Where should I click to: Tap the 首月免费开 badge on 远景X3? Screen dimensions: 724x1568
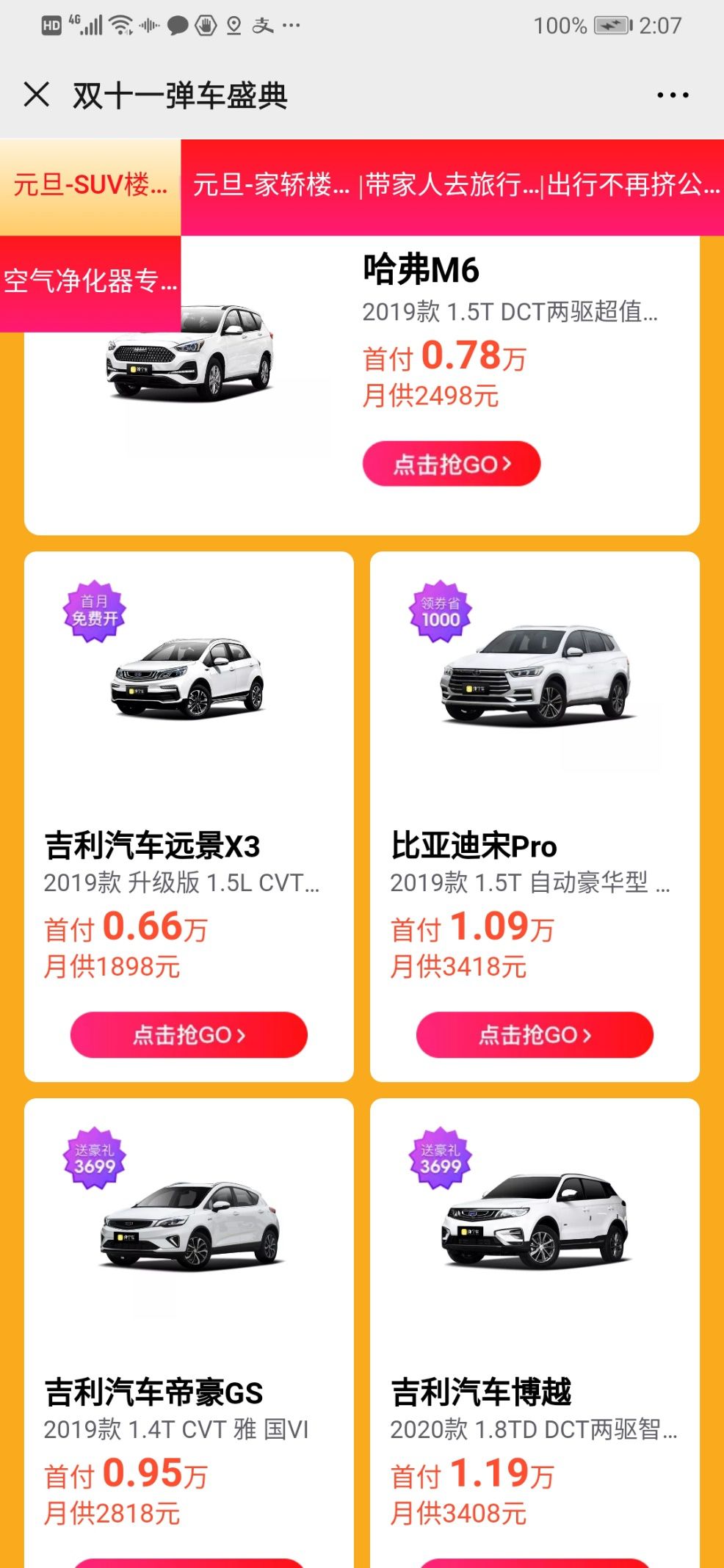(x=94, y=611)
